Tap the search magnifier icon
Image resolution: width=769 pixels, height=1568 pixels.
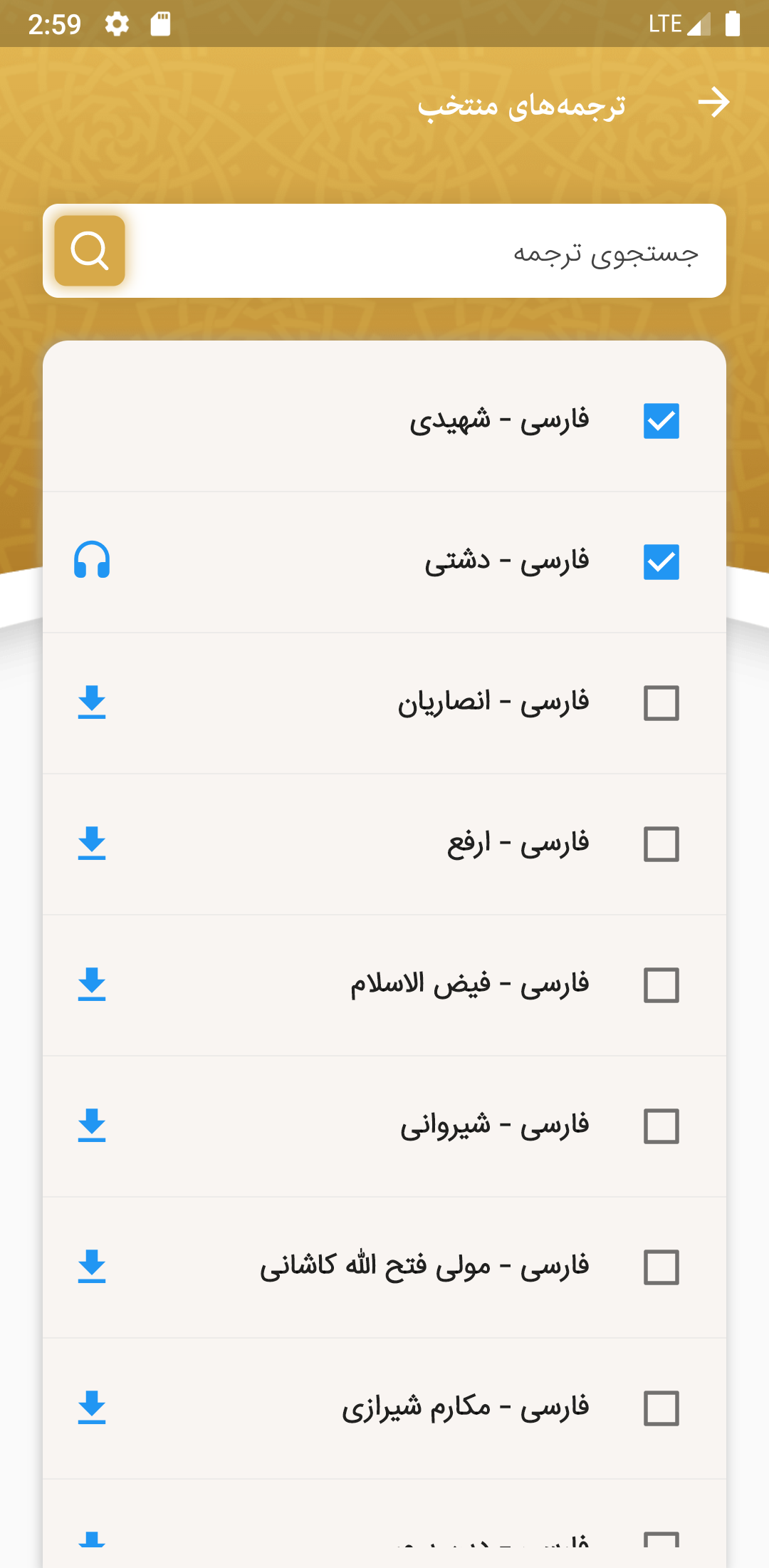click(88, 251)
